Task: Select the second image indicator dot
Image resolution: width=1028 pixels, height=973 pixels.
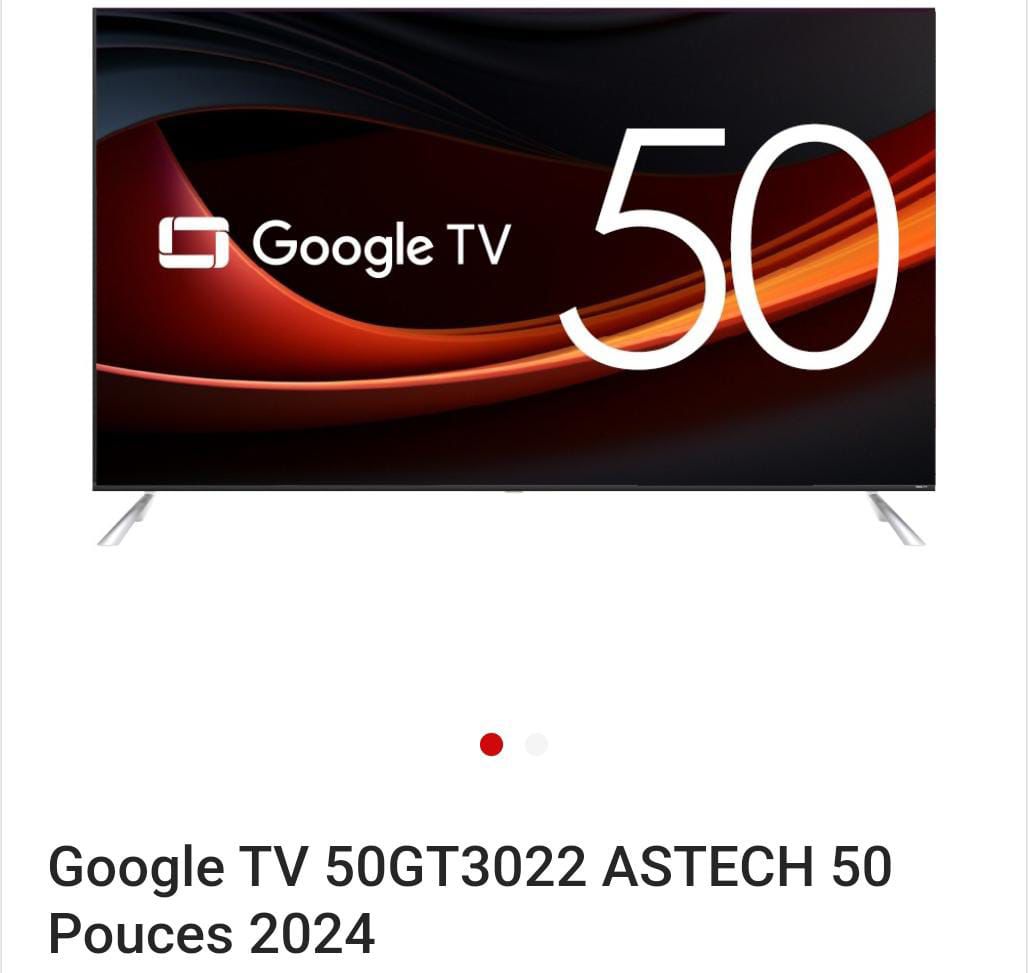Action: [x=537, y=745]
